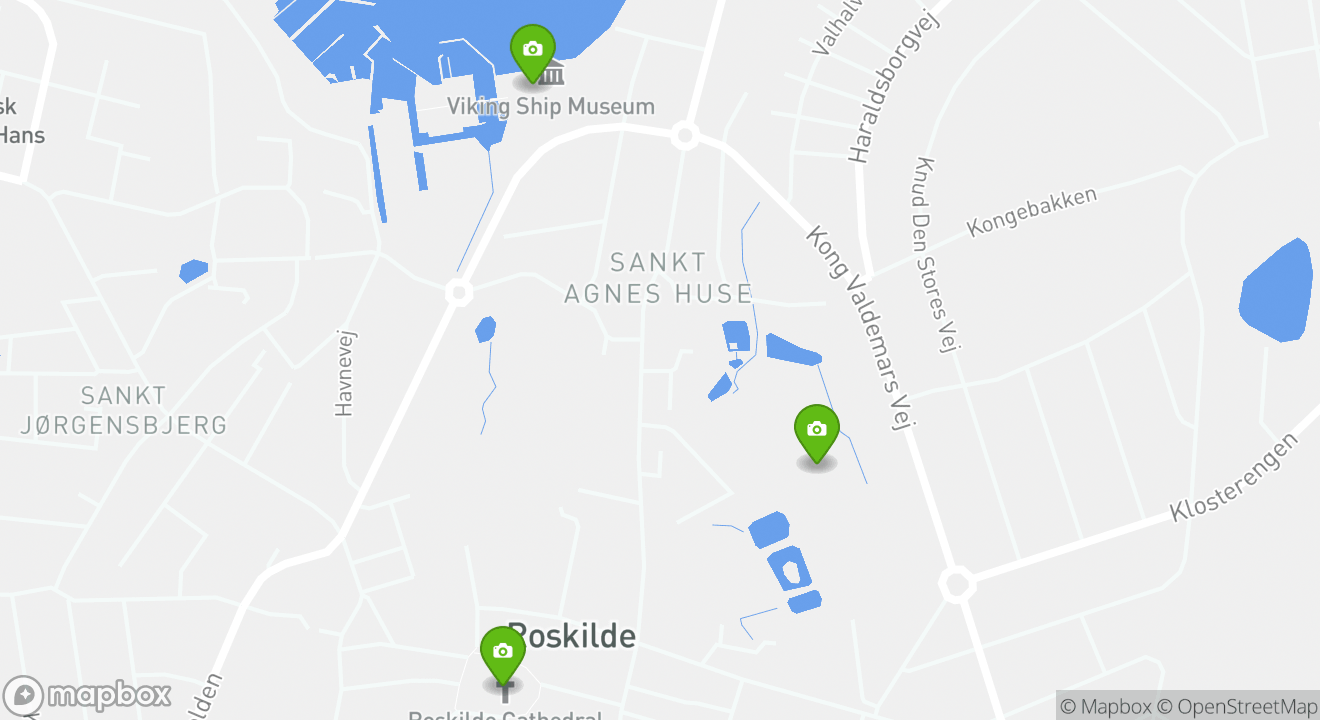Open the photo pin near Kong Valdemars Vej
Viewport: 1320px width, 720px height.
(816, 431)
